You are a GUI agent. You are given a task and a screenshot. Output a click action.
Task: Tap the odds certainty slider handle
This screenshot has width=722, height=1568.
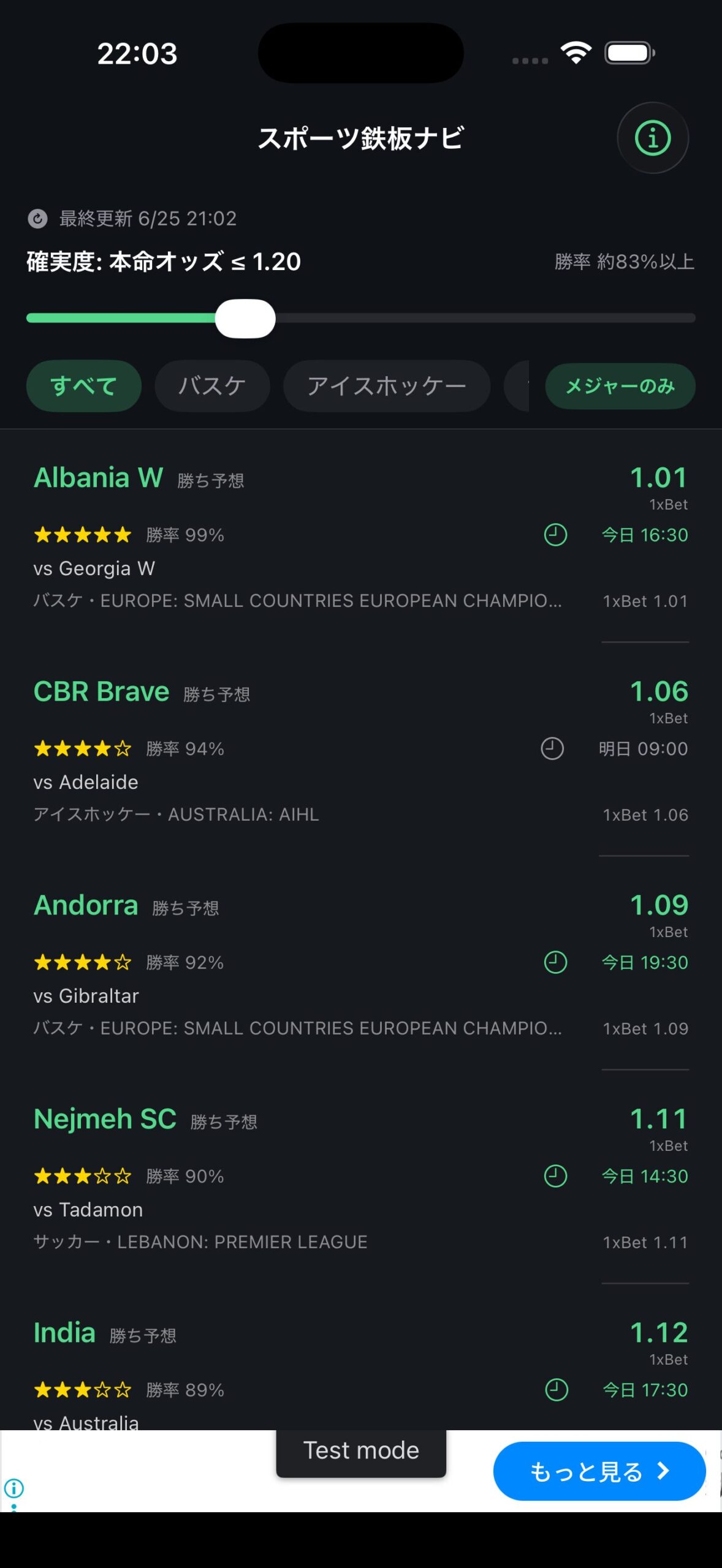(x=245, y=318)
